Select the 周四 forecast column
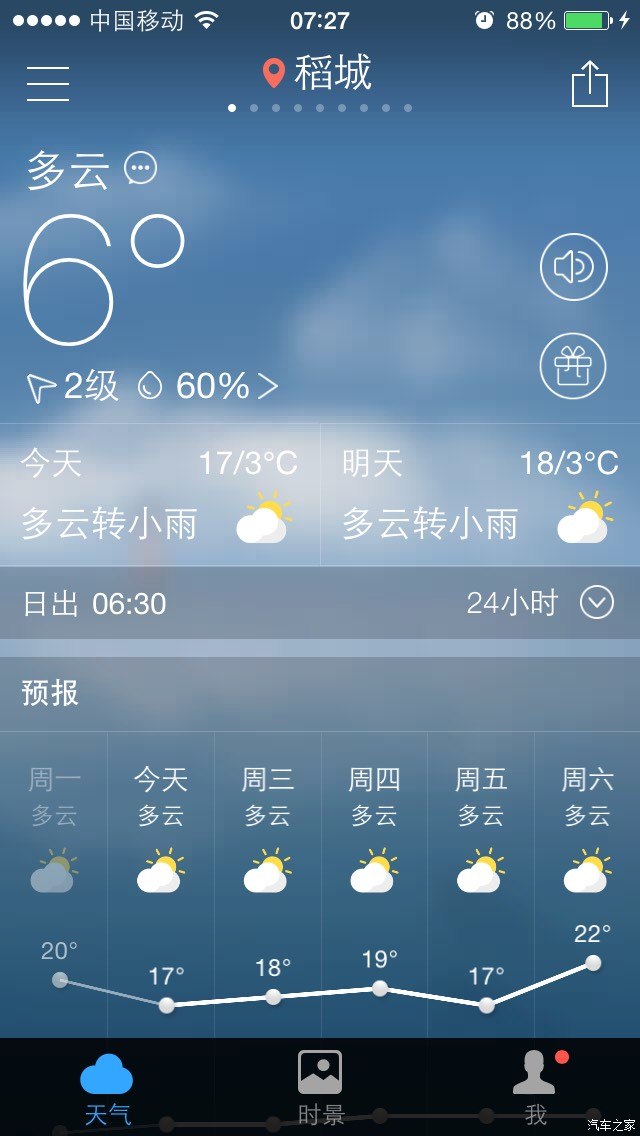640x1136 pixels. point(374,830)
